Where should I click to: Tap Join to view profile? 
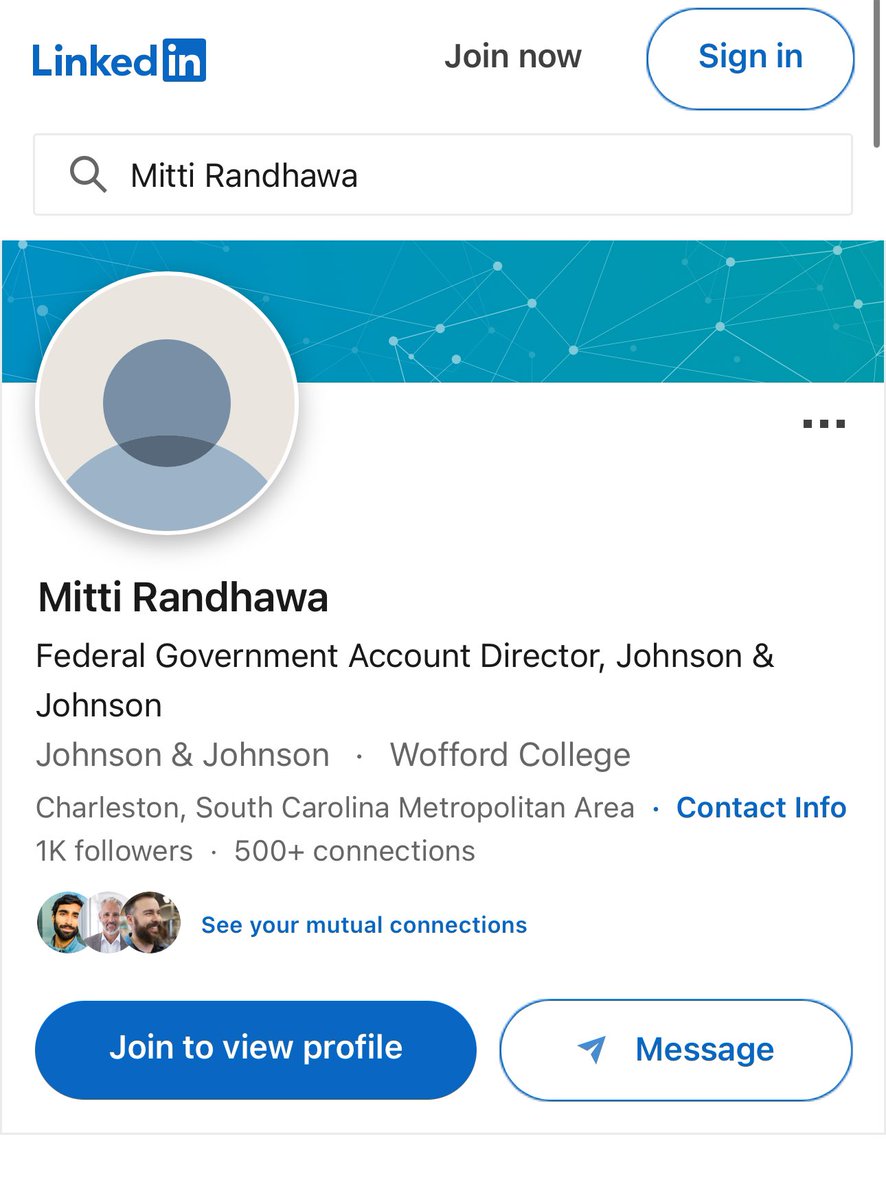(256, 1048)
